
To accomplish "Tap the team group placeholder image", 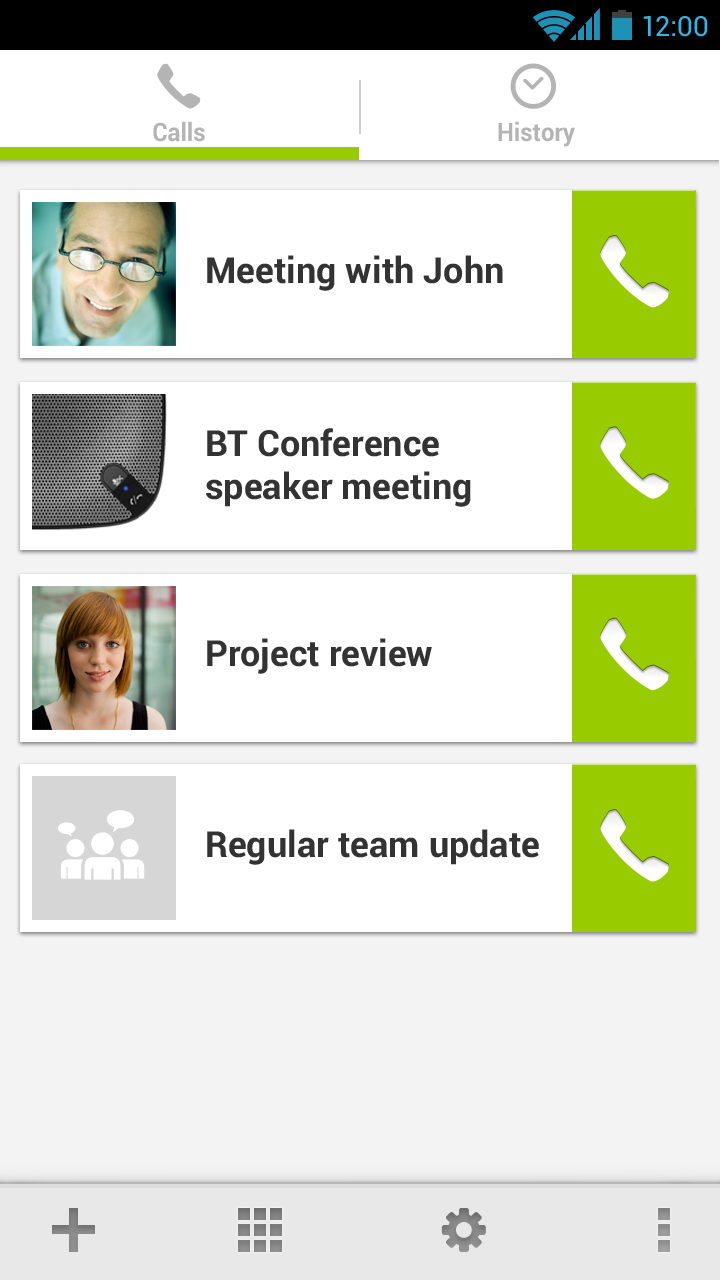I will tap(103, 846).
